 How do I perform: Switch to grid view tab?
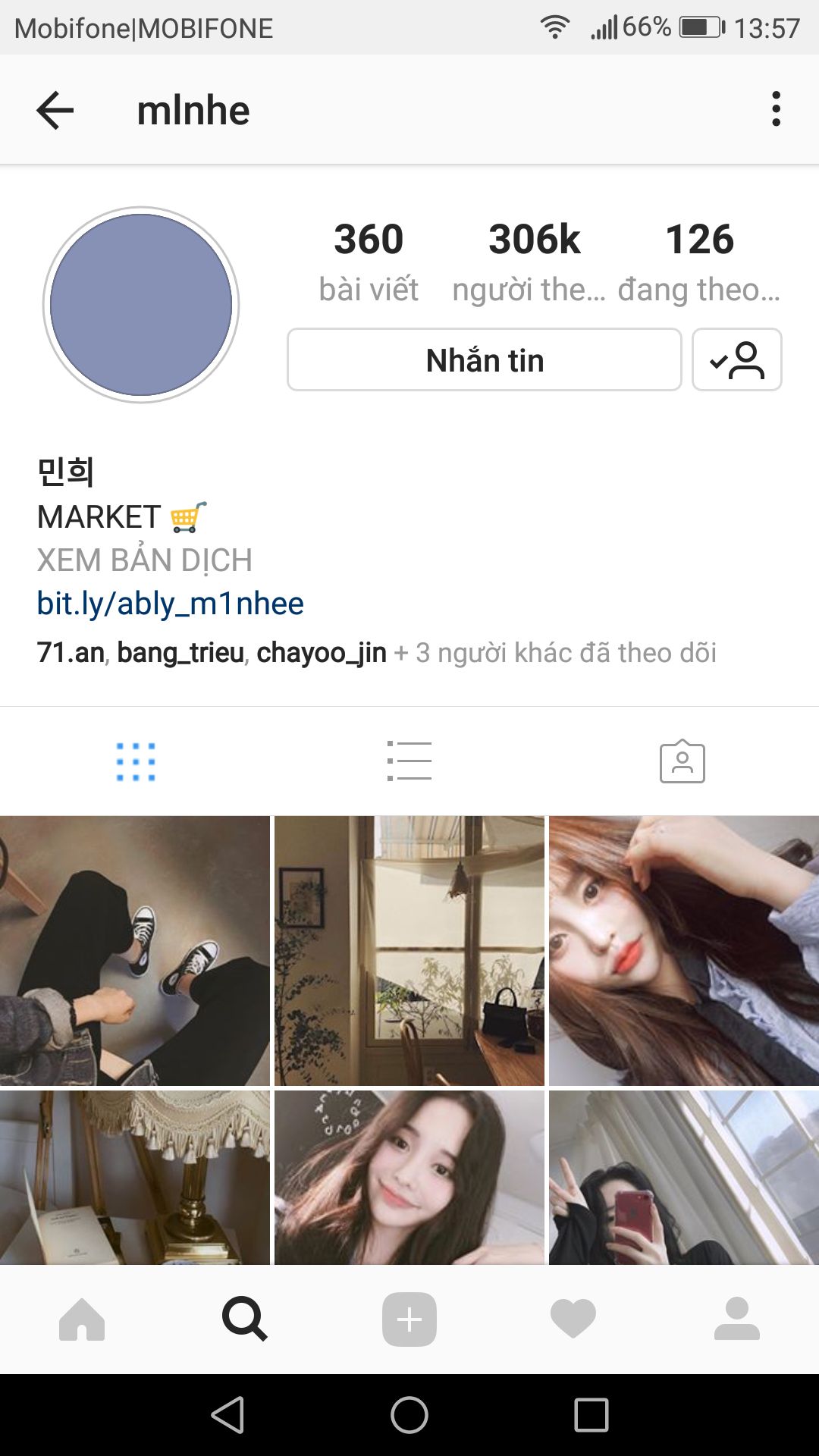click(x=136, y=761)
